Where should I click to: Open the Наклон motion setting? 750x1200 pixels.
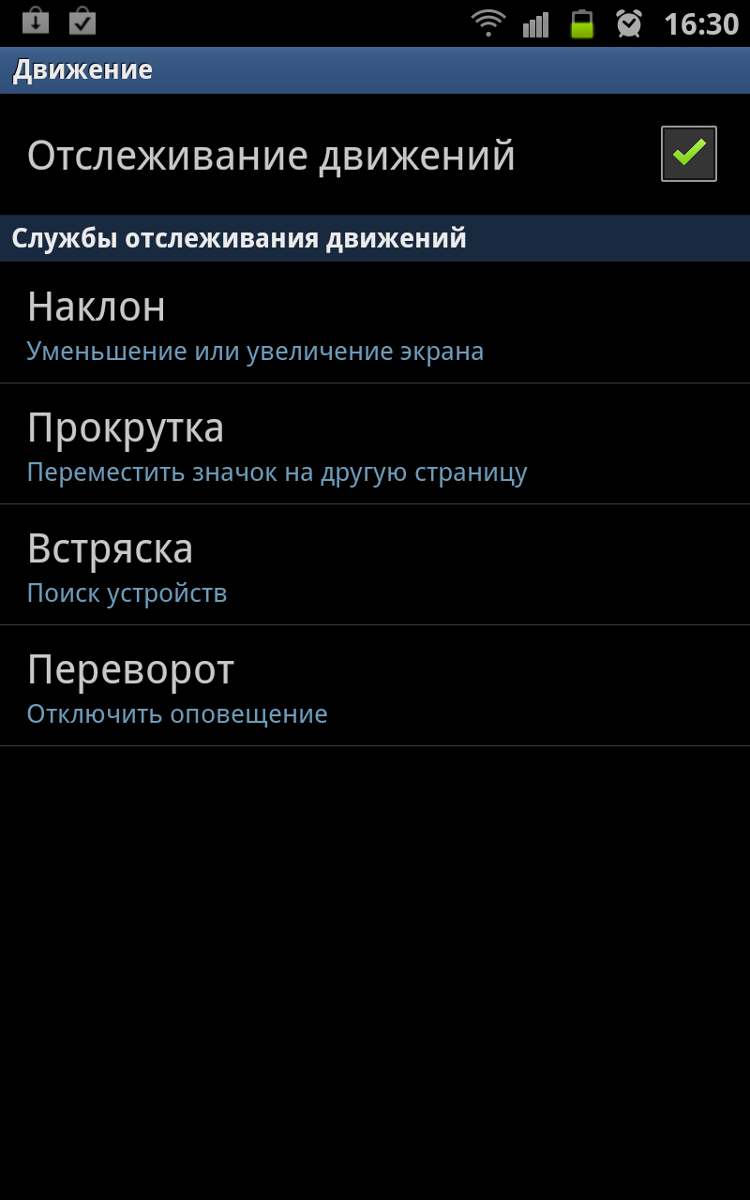(375, 323)
